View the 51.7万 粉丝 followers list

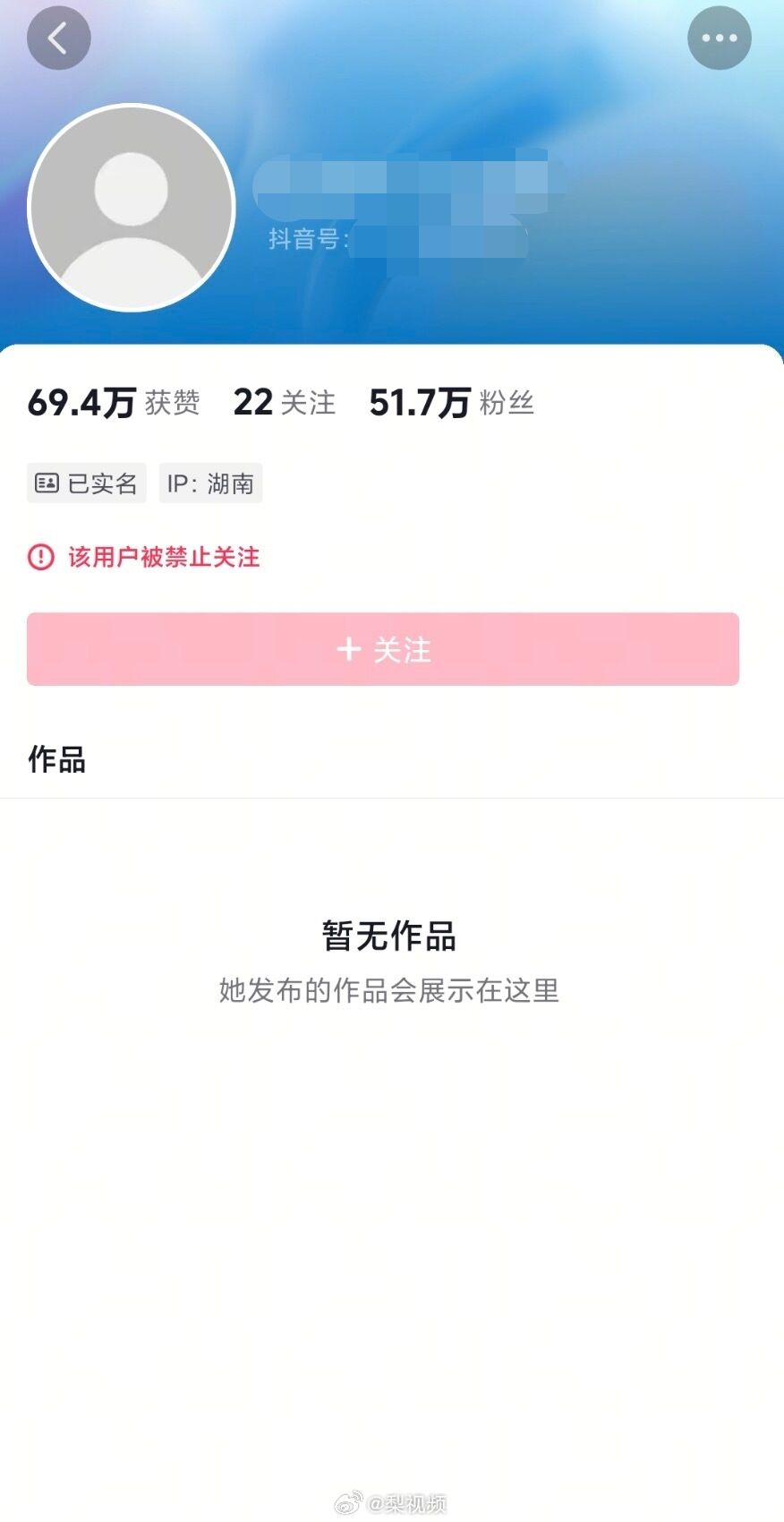coord(449,402)
